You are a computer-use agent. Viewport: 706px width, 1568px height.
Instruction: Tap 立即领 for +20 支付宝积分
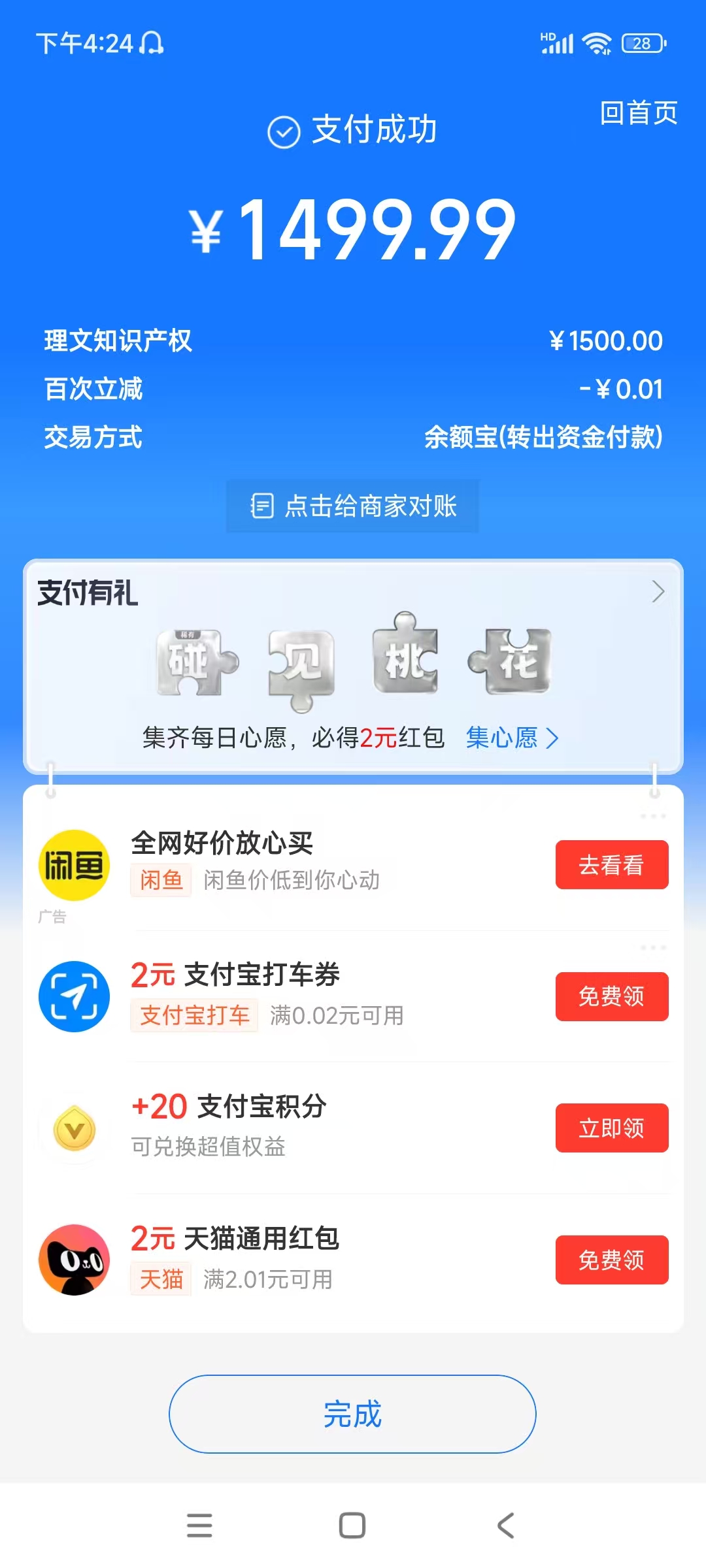click(x=611, y=1128)
